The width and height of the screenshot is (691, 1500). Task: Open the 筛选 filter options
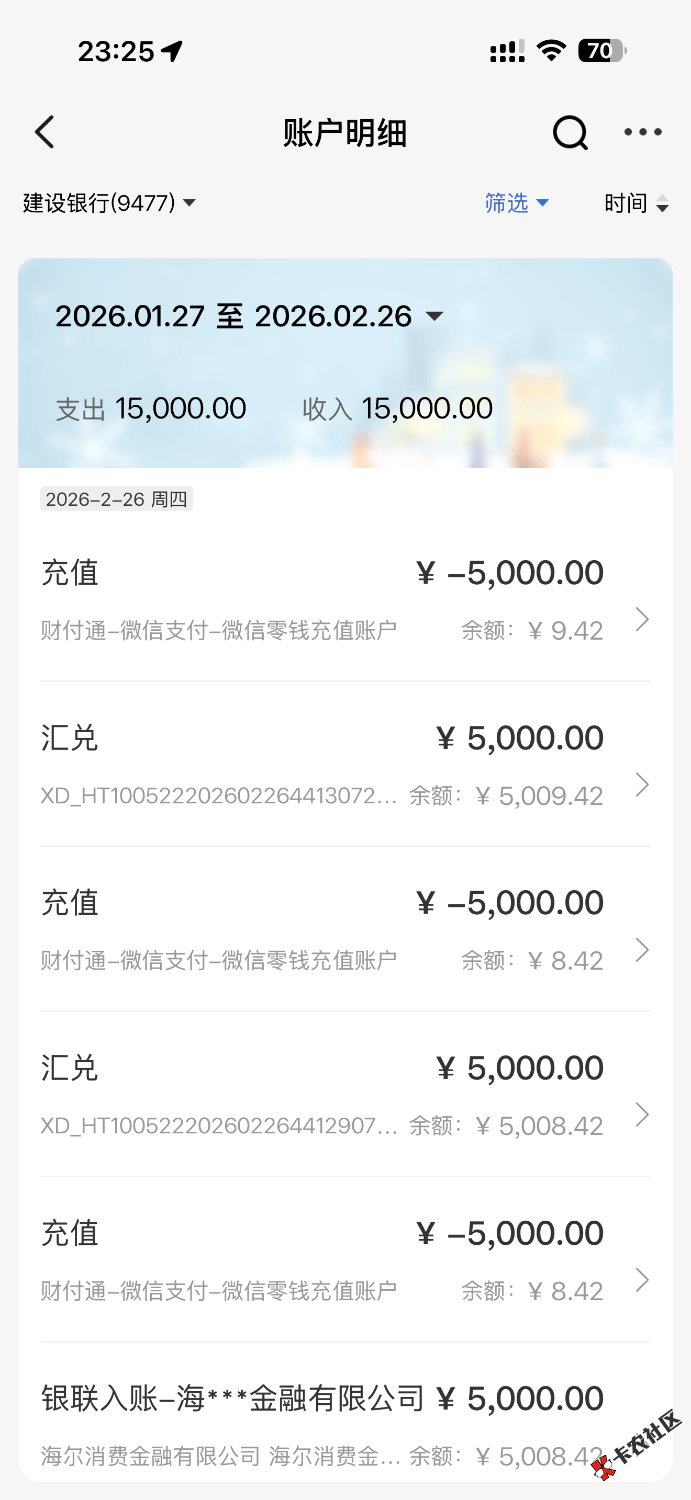(516, 203)
